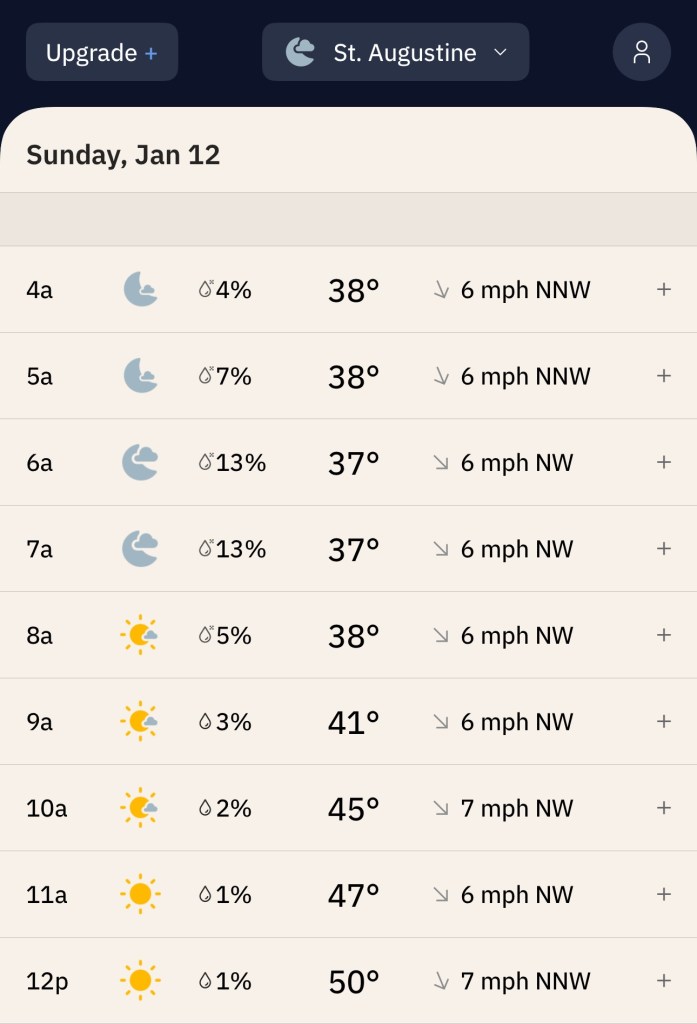Expand the 5a hourly forecast row
Screen dimensions: 697x1024
663,376
